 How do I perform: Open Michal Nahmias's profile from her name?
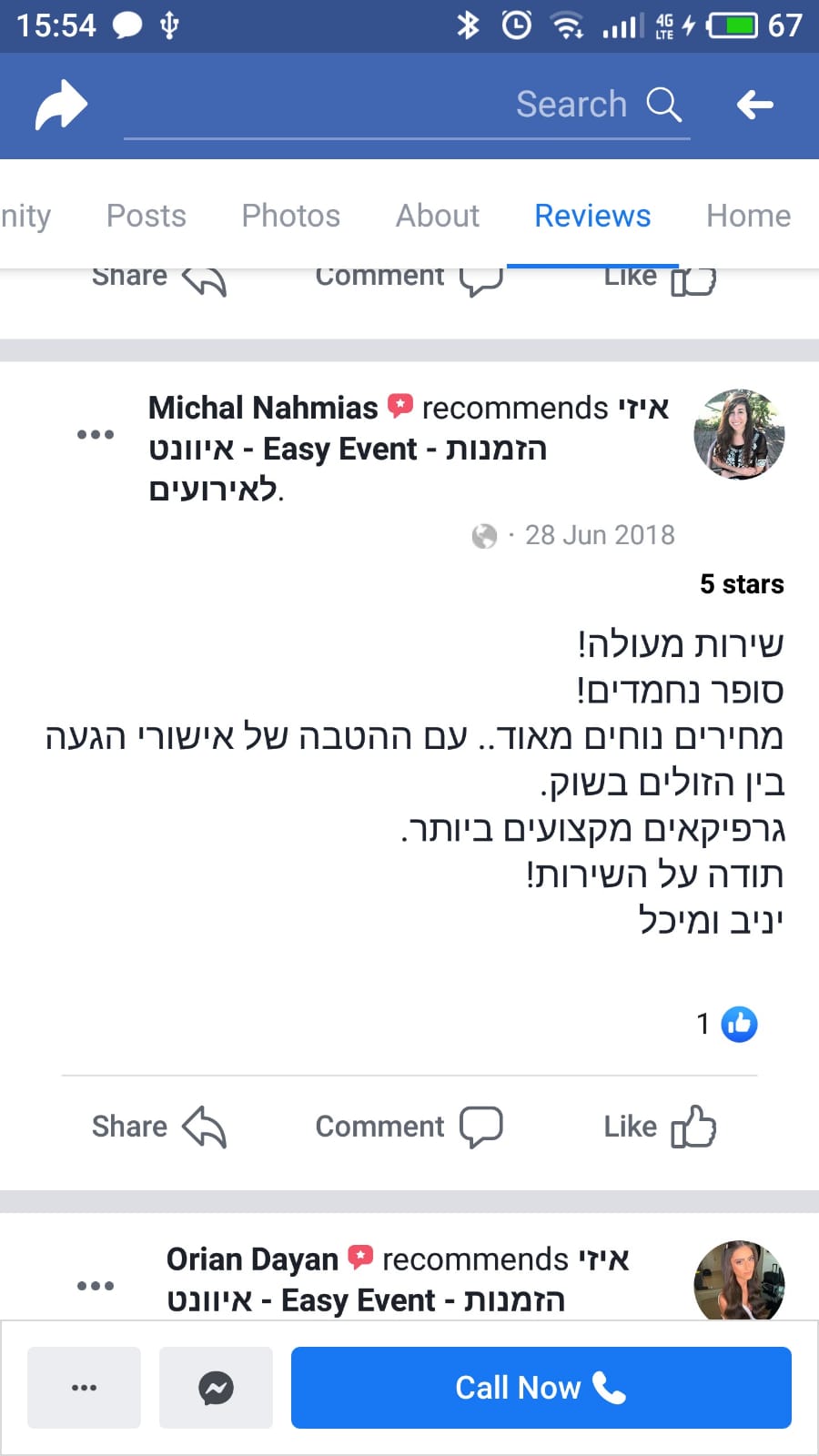(x=263, y=408)
